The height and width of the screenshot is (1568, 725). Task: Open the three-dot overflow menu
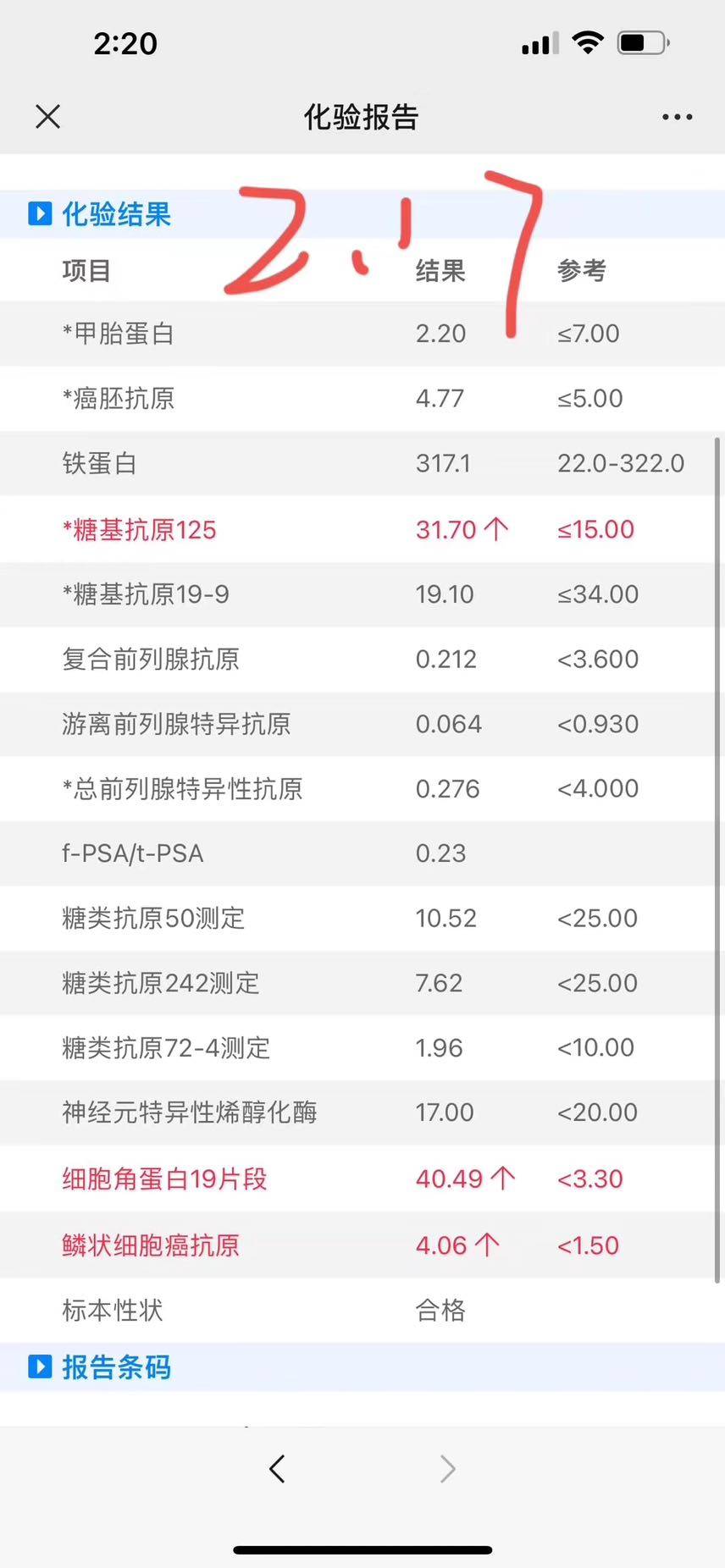tap(678, 117)
